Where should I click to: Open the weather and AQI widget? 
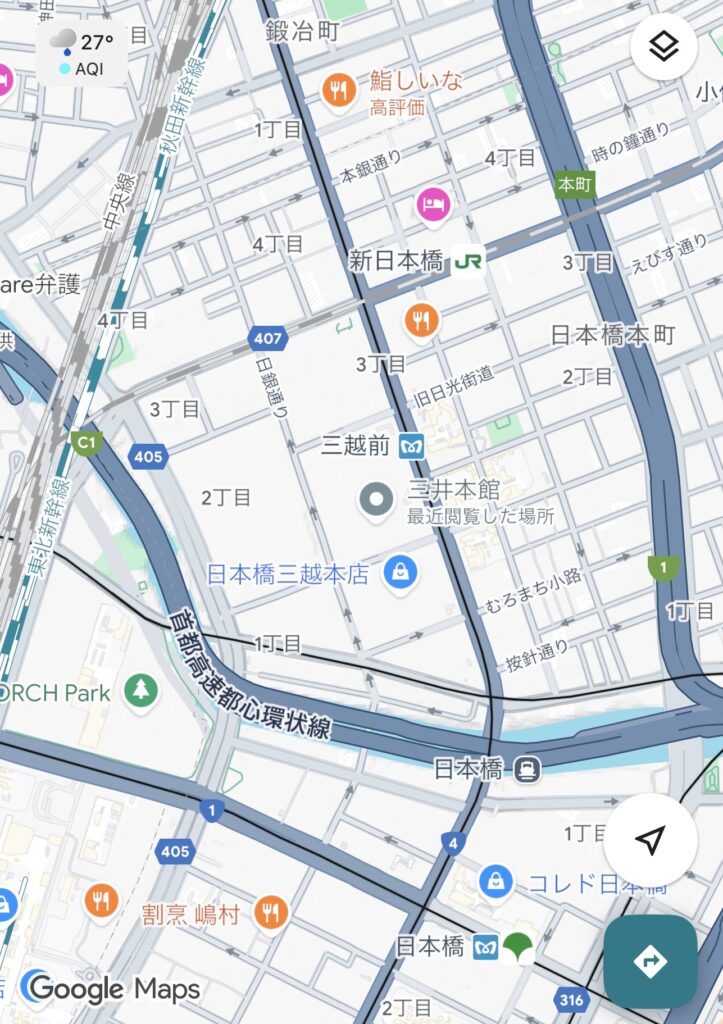[x=81, y=53]
